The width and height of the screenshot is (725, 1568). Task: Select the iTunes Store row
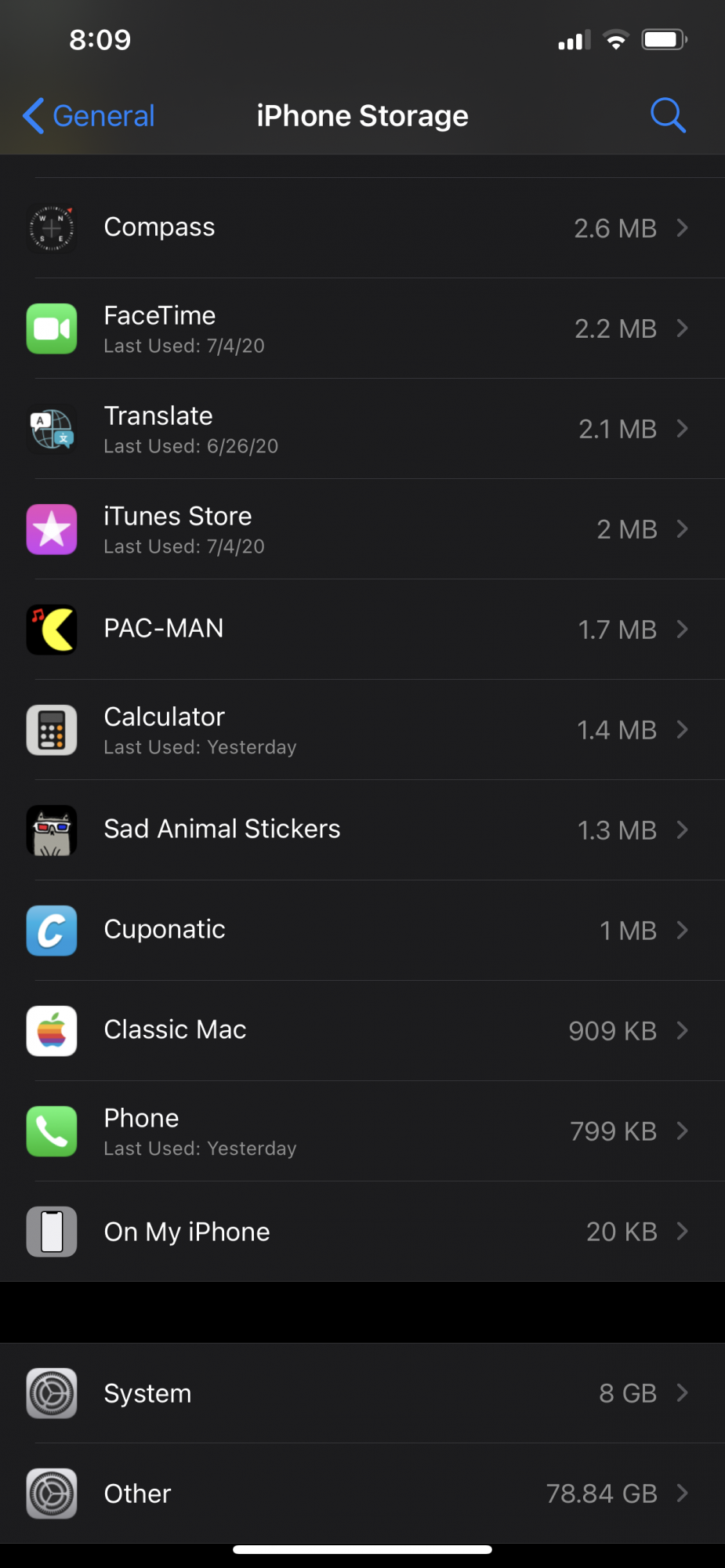[362, 529]
